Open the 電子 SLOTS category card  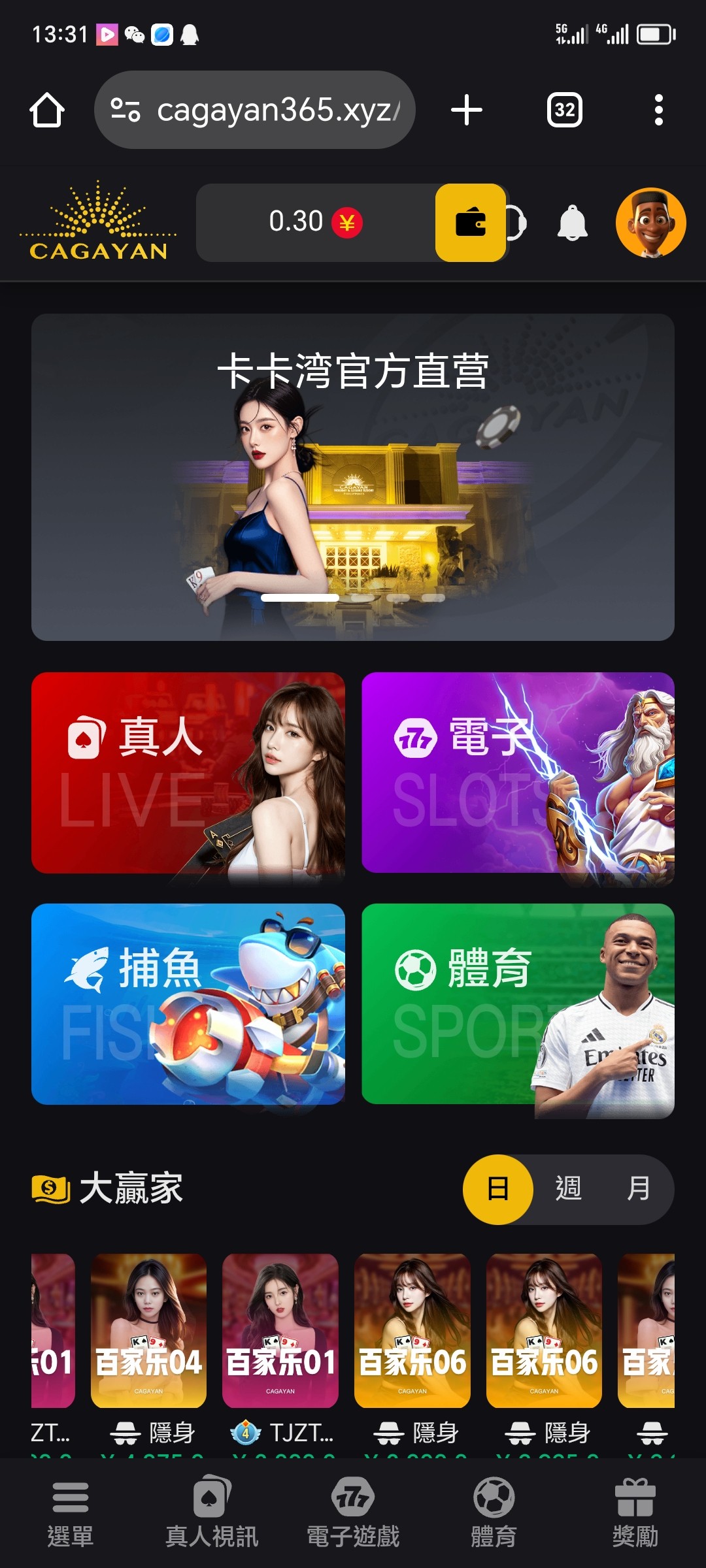(518, 773)
